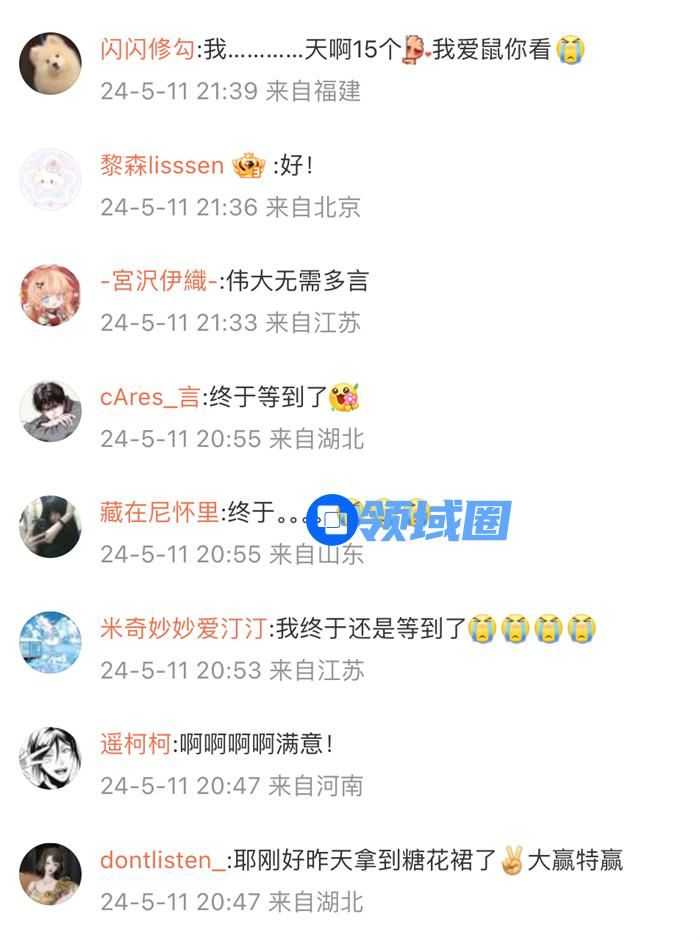
Task: Visit dontlisten_'s profile via the username
Action: pos(163,860)
